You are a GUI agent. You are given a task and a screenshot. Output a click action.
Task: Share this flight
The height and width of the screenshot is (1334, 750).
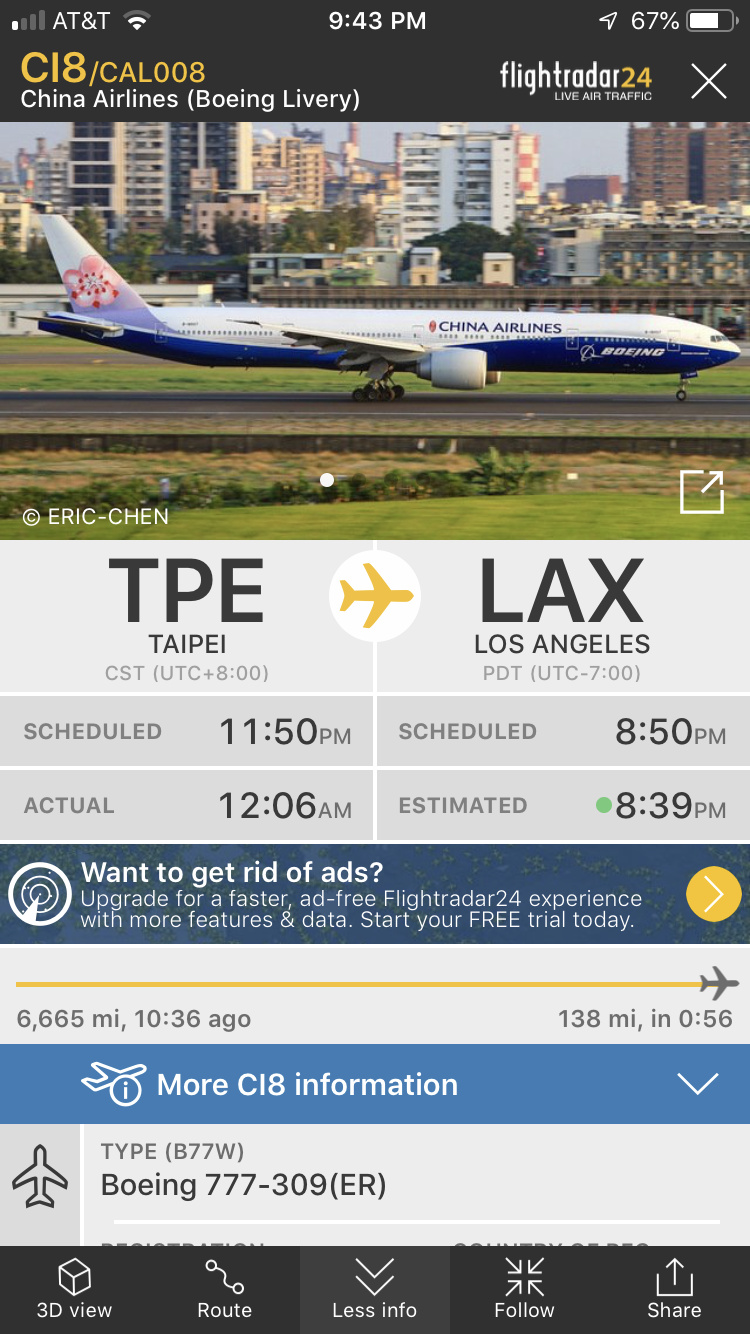[674, 1289]
